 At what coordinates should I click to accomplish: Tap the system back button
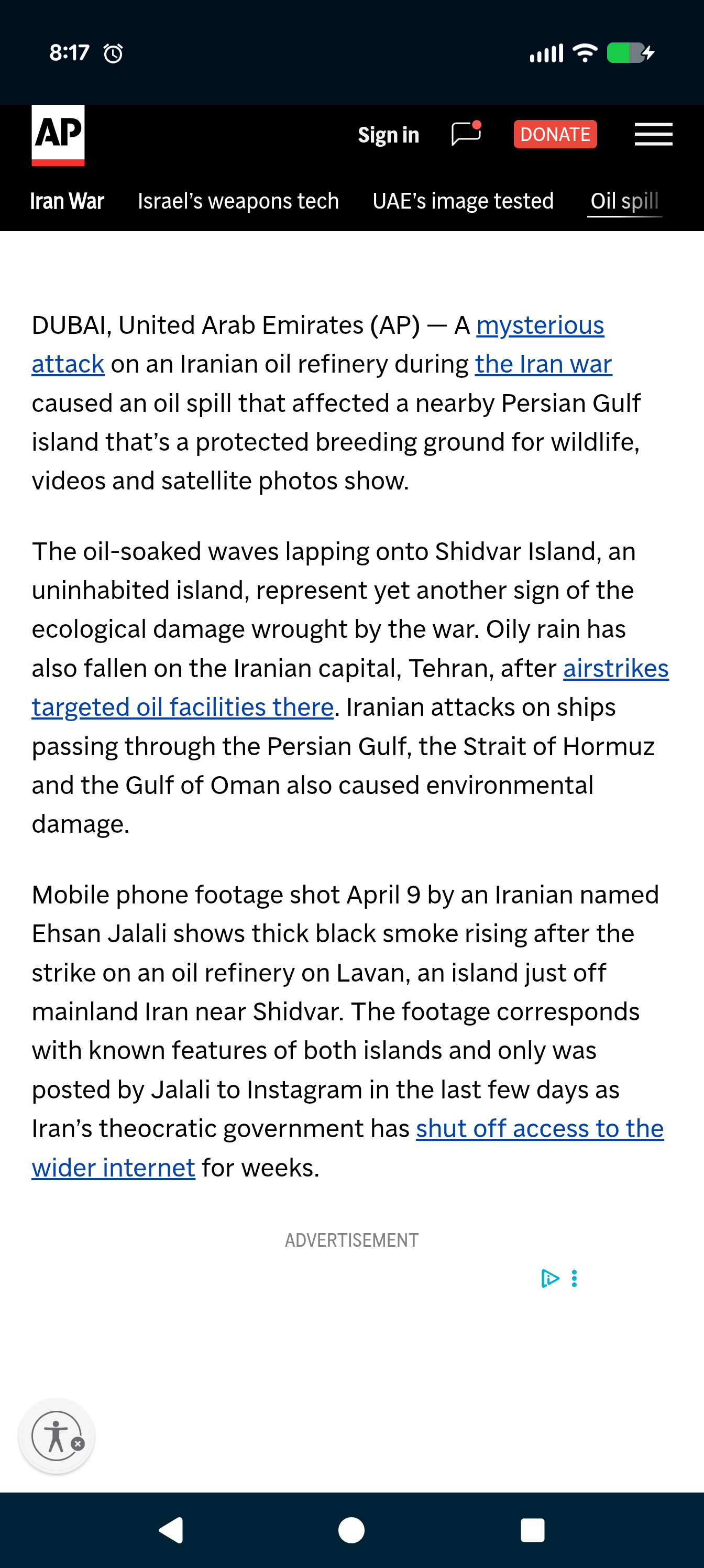(172, 1530)
